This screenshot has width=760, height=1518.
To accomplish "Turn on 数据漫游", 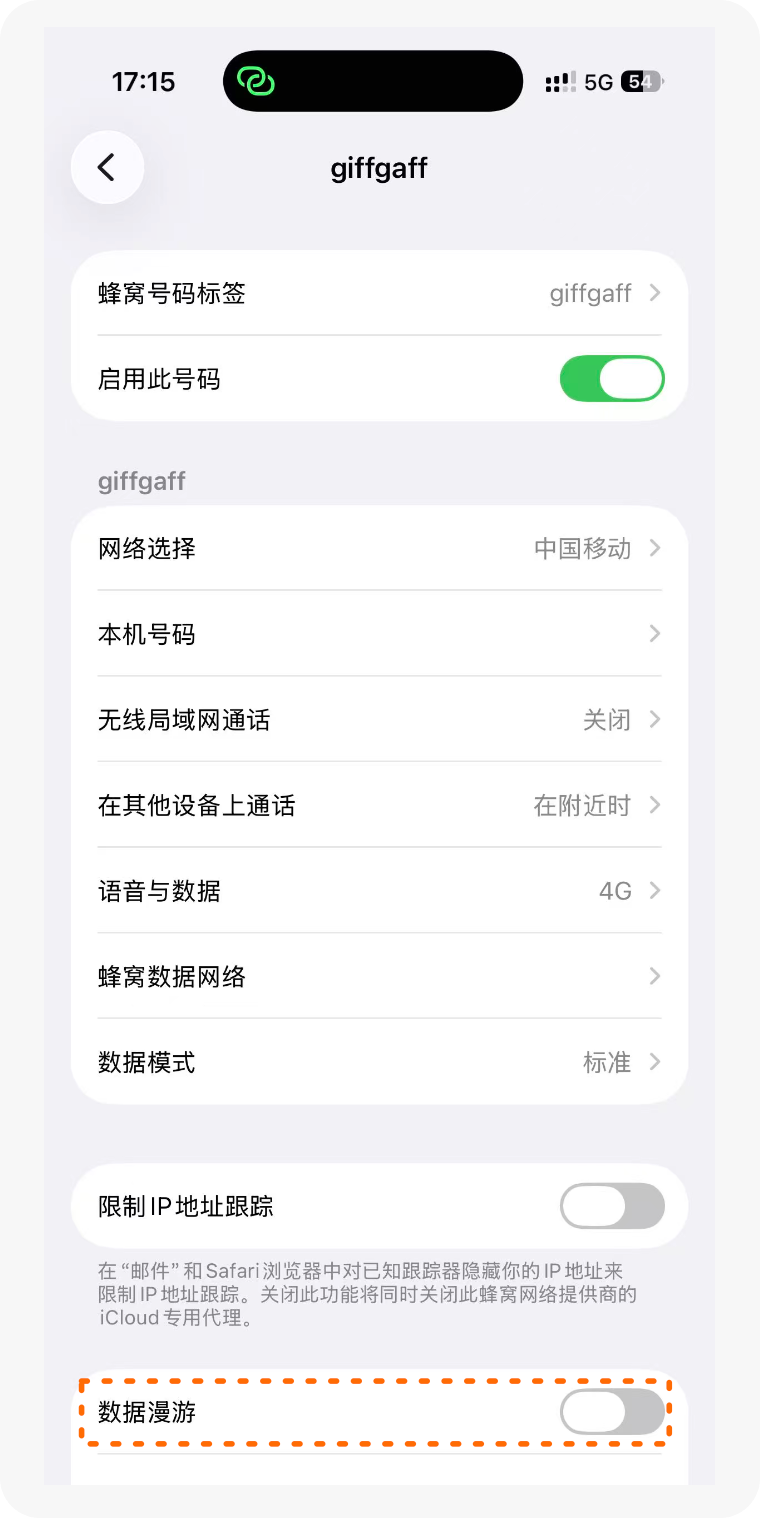I will tap(612, 1412).
